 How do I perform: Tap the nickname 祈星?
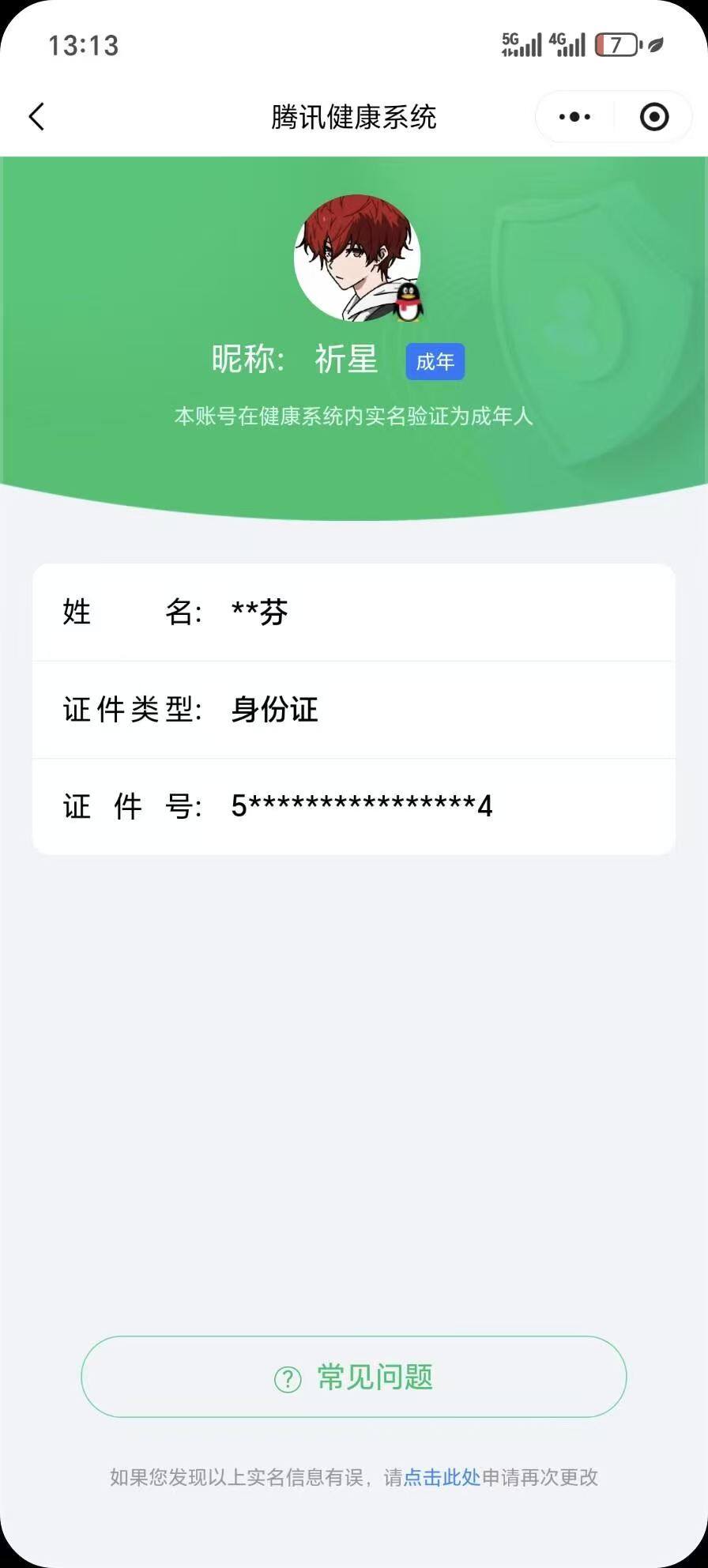point(345,360)
